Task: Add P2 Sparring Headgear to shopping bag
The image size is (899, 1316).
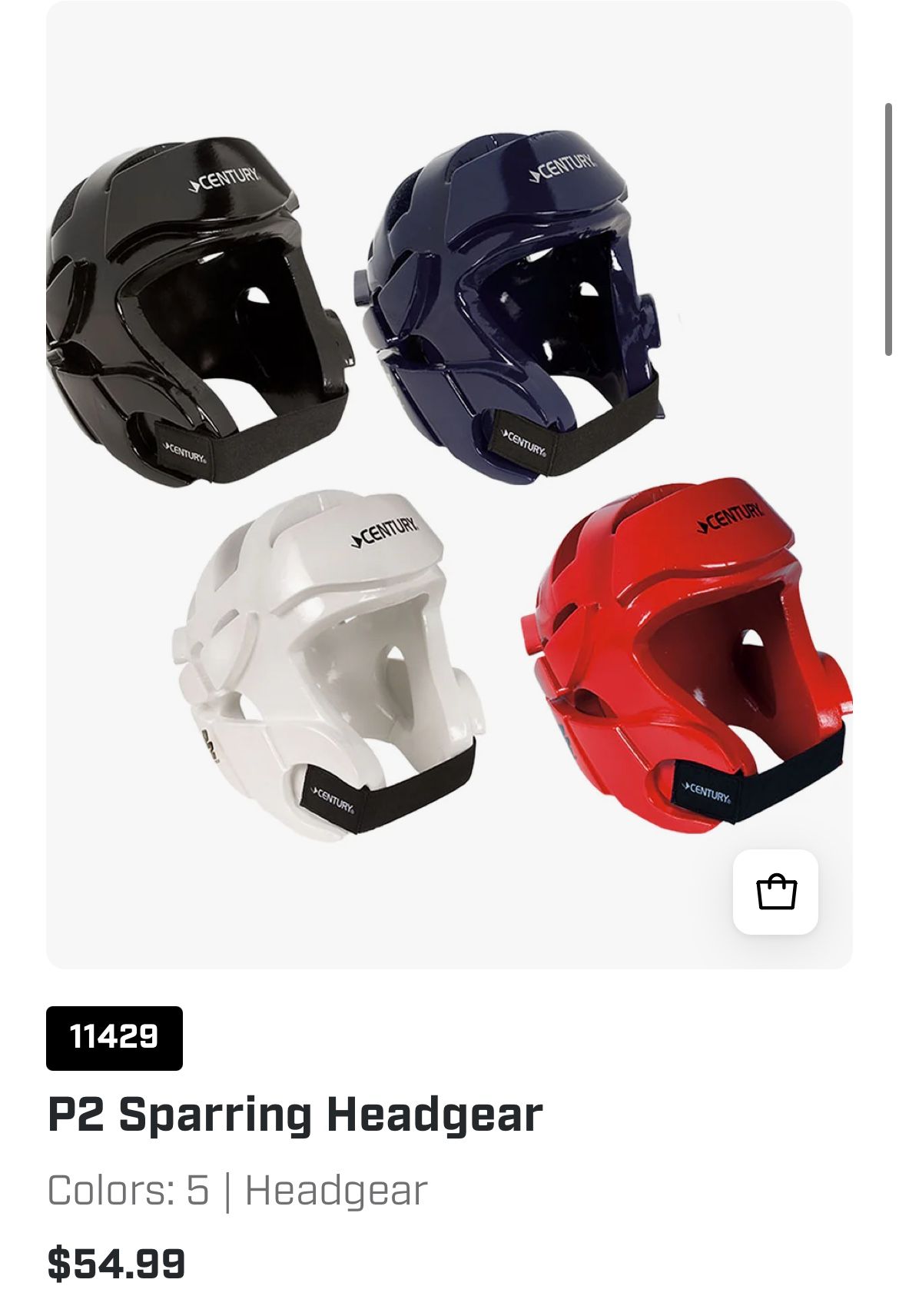Action: click(x=775, y=892)
